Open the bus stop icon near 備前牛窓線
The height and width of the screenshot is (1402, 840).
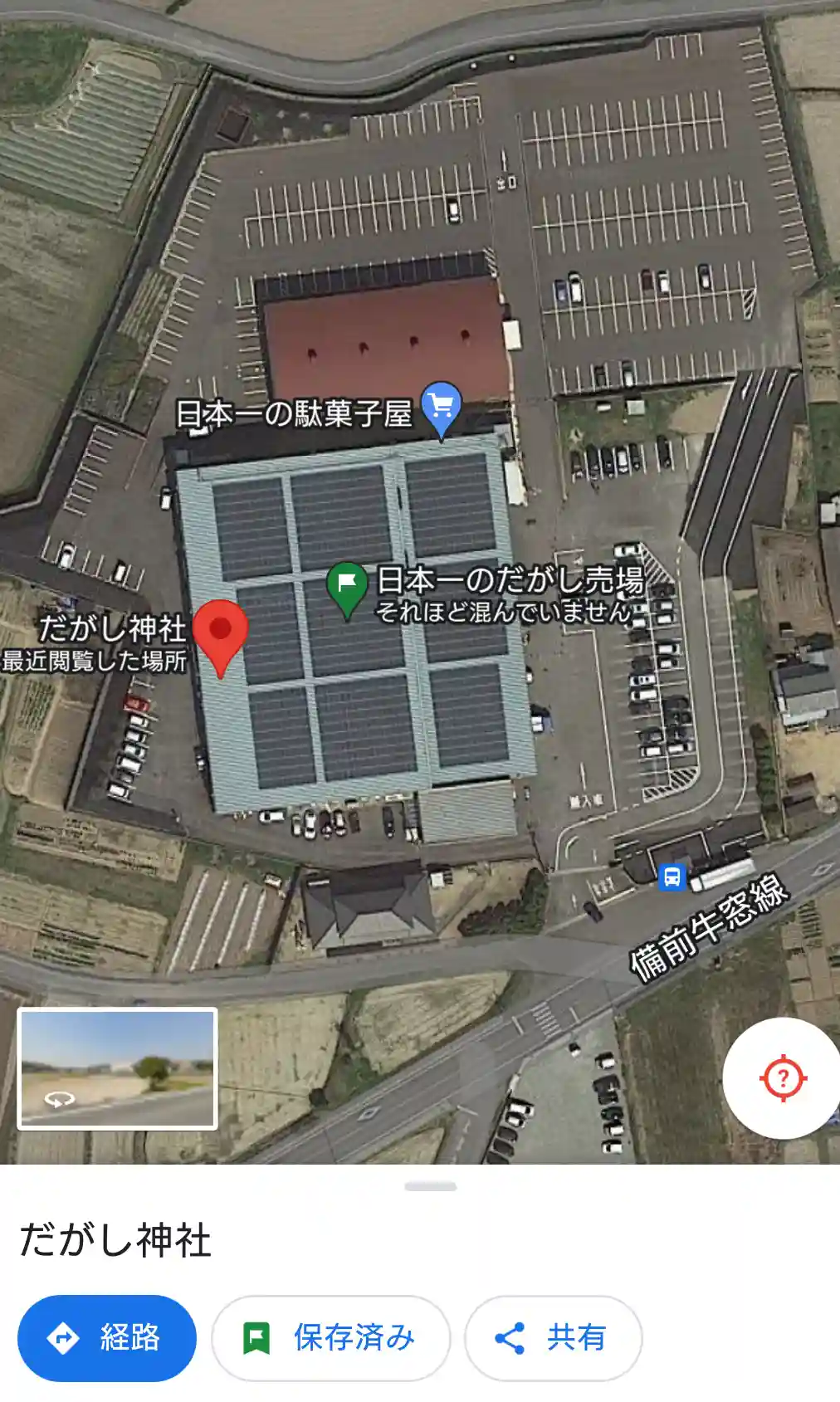pyautogui.click(x=672, y=876)
